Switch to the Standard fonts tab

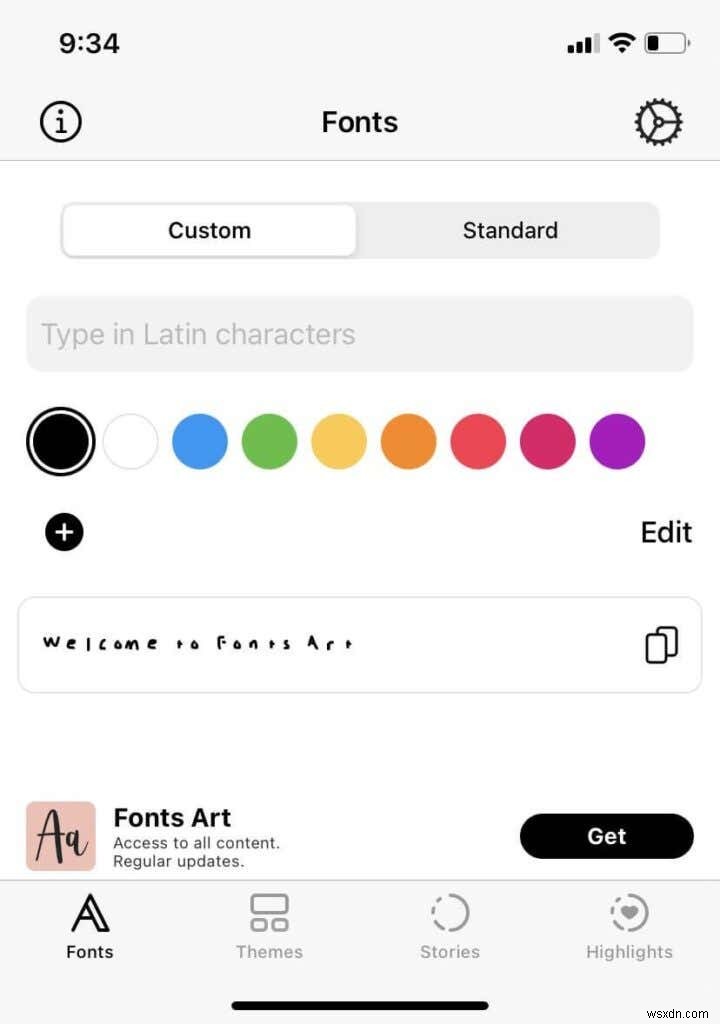510,230
